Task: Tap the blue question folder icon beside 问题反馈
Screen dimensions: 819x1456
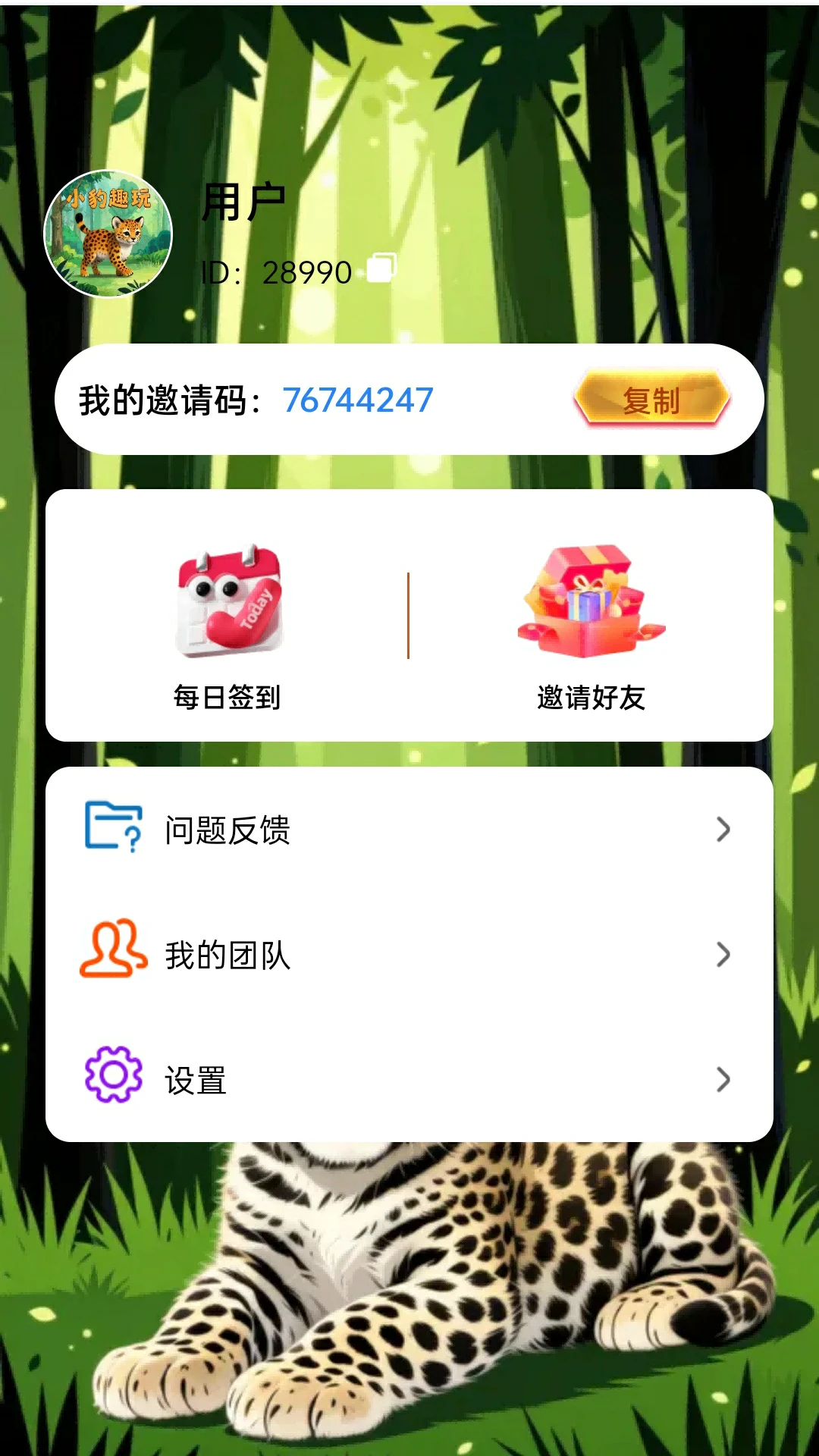Action: click(x=112, y=832)
